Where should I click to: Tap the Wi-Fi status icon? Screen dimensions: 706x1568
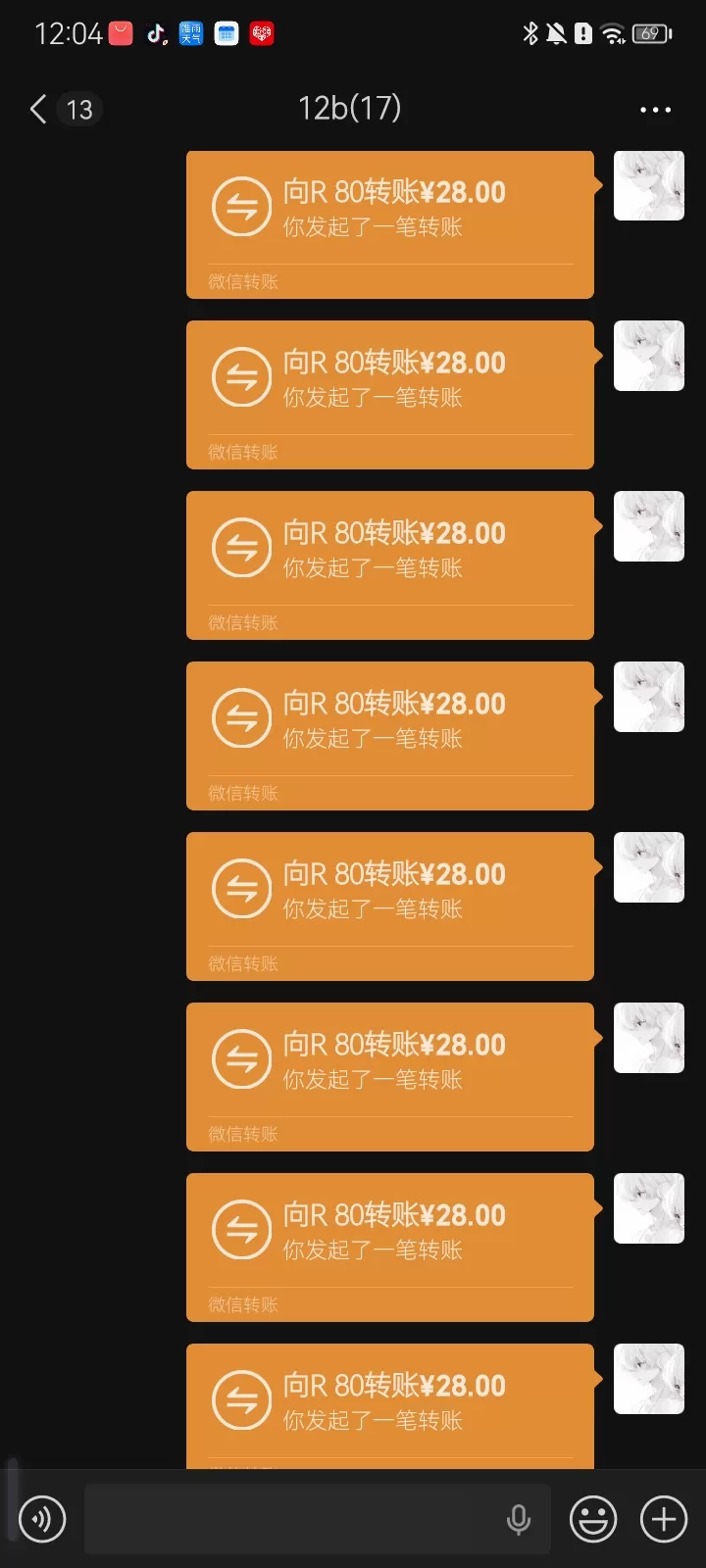click(615, 32)
